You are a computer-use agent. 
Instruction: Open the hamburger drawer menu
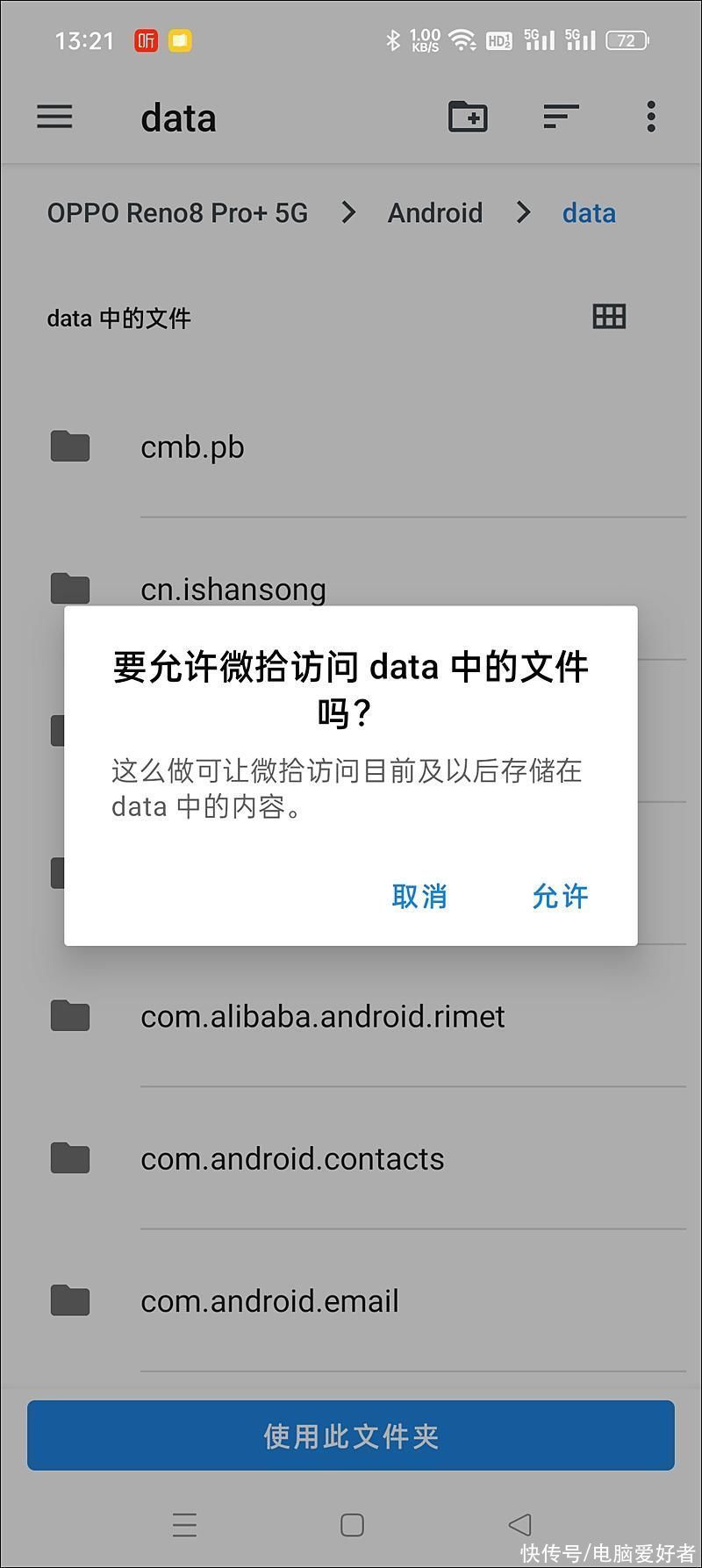click(x=54, y=117)
